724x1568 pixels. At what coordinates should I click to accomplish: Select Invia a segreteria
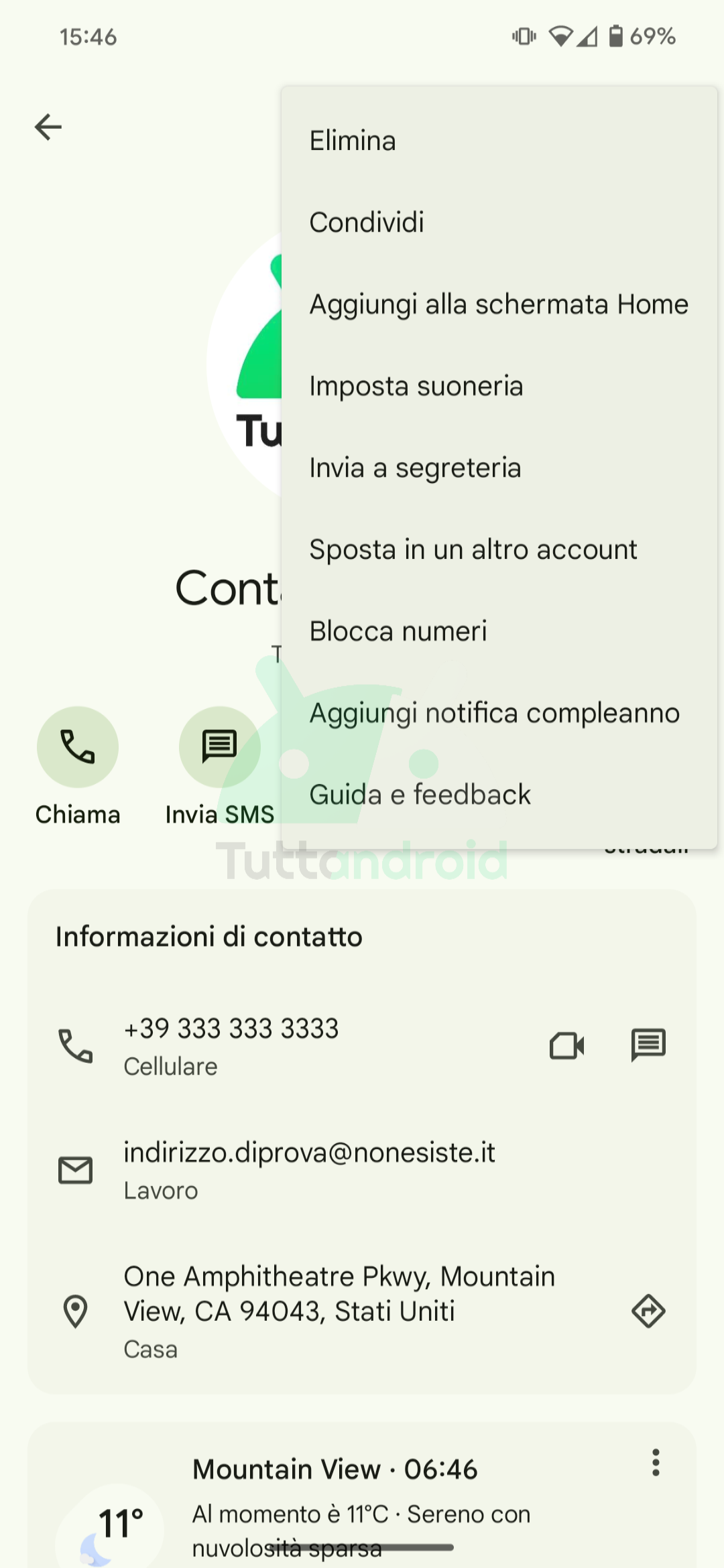[499, 468]
